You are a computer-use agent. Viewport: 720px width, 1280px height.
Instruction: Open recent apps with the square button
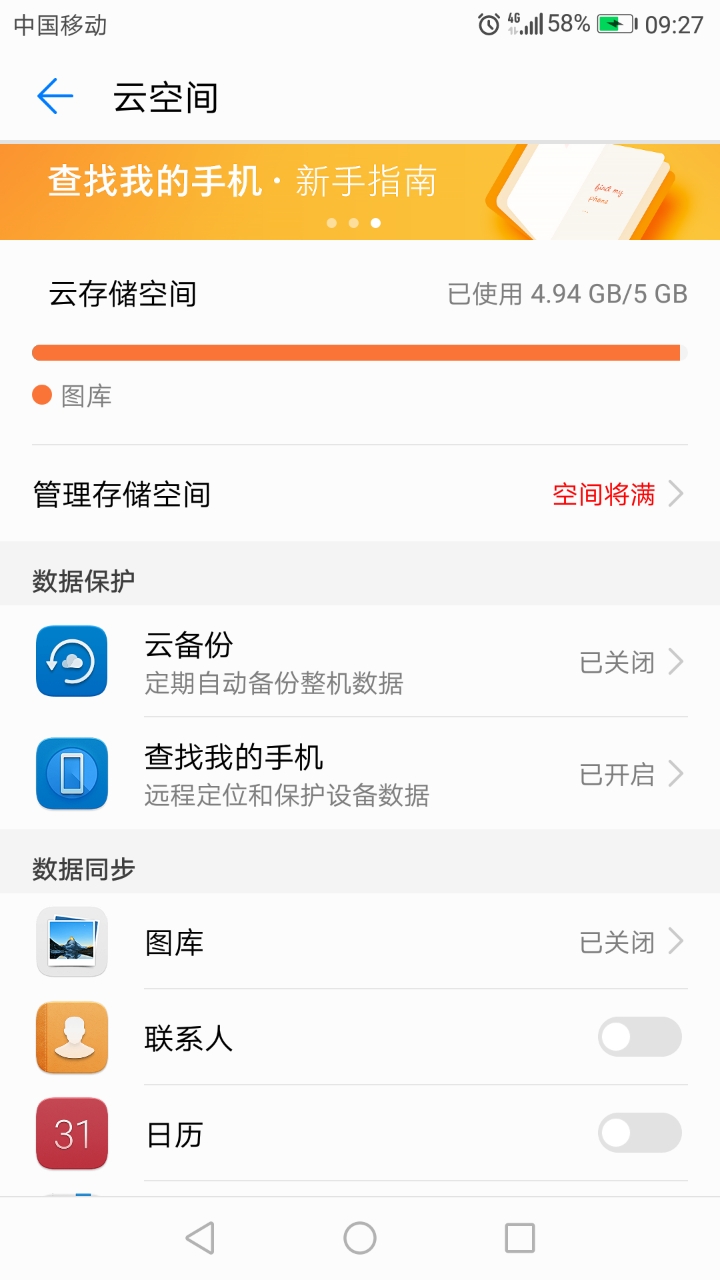coord(518,1237)
